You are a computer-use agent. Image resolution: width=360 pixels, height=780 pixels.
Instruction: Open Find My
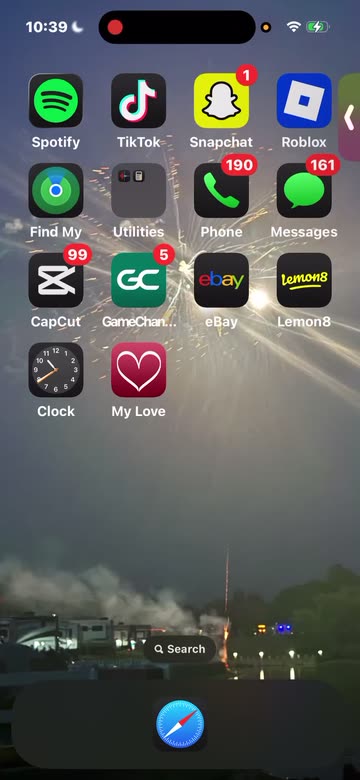point(56,191)
